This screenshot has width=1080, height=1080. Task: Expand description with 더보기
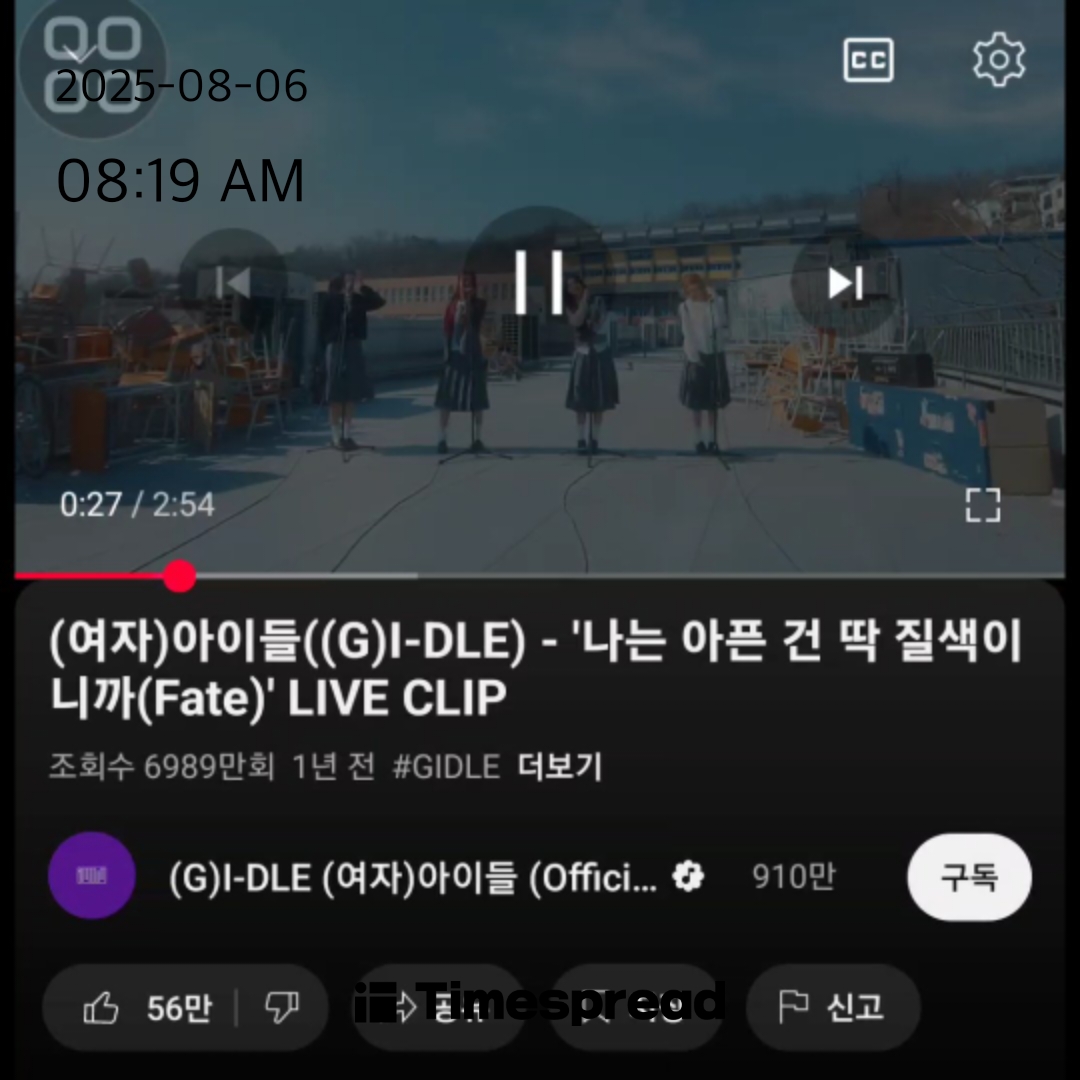click(x=560, y=767)
